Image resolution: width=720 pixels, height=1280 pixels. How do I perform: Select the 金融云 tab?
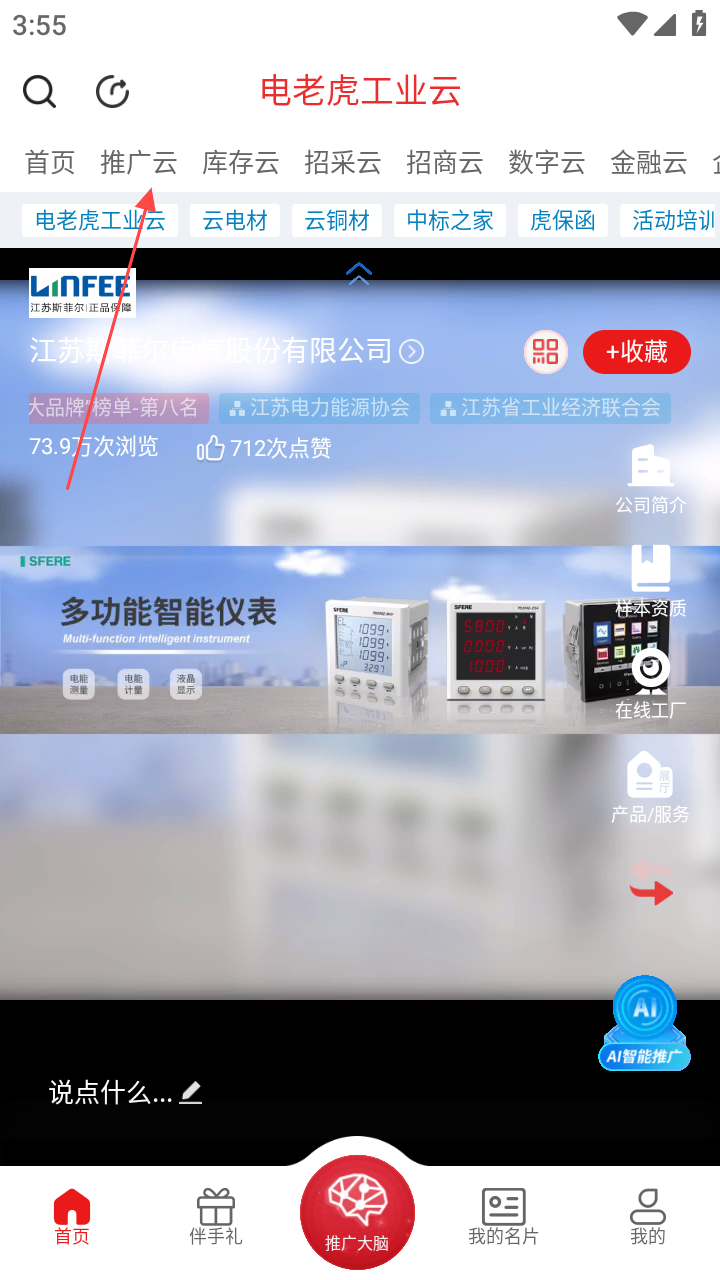(x=649, y=162)
